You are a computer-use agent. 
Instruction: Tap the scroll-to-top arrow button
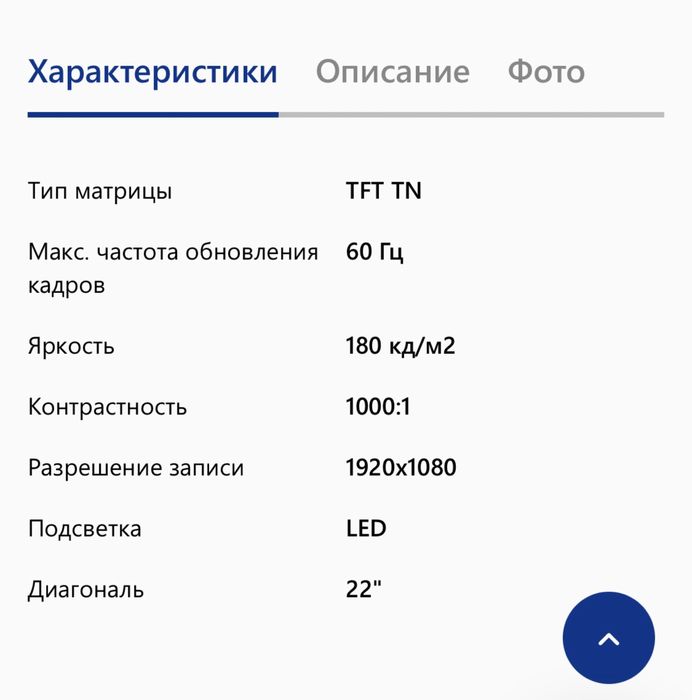coord(608,638)
